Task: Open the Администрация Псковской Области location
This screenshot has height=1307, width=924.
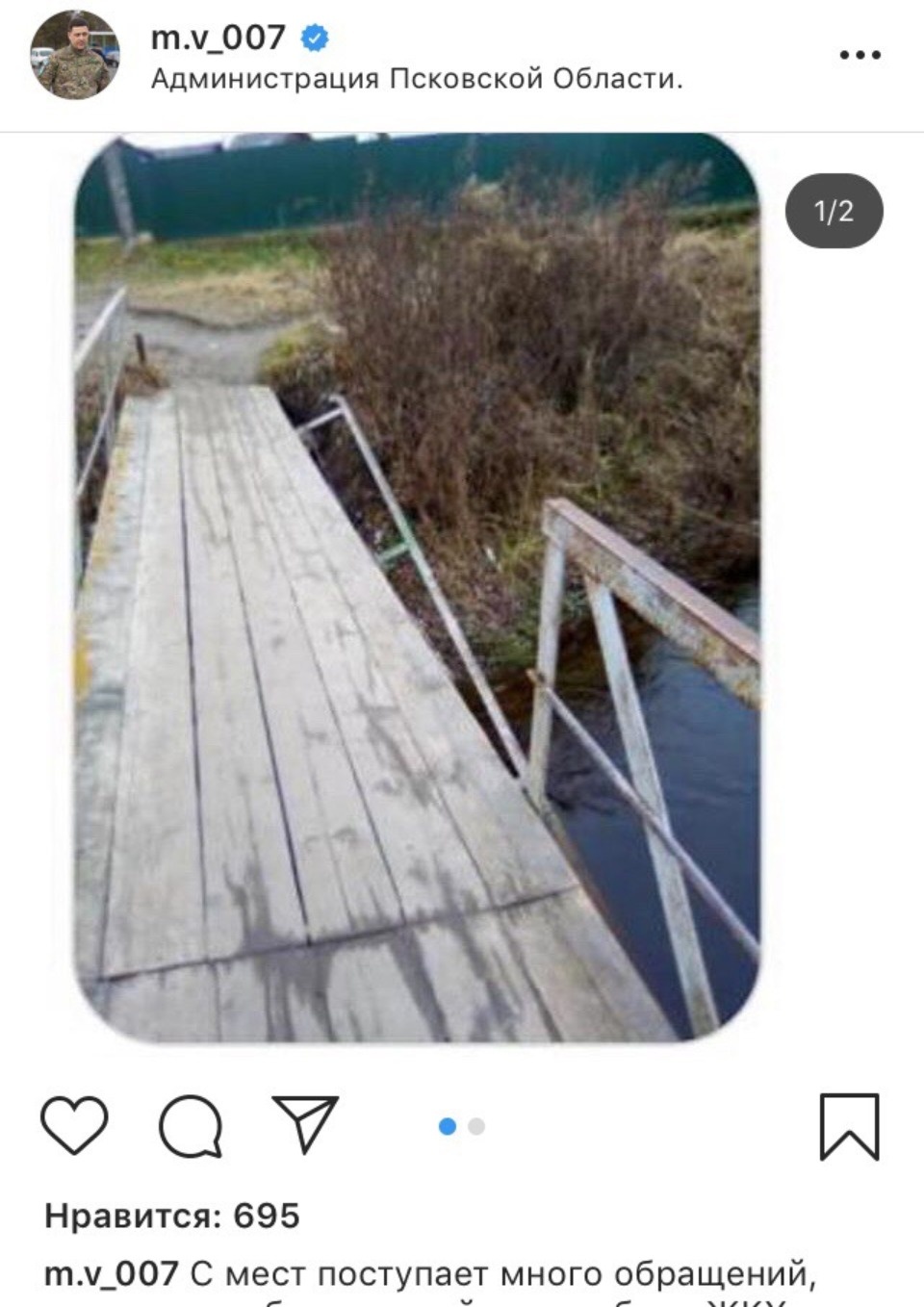Action: click(416, 79)
